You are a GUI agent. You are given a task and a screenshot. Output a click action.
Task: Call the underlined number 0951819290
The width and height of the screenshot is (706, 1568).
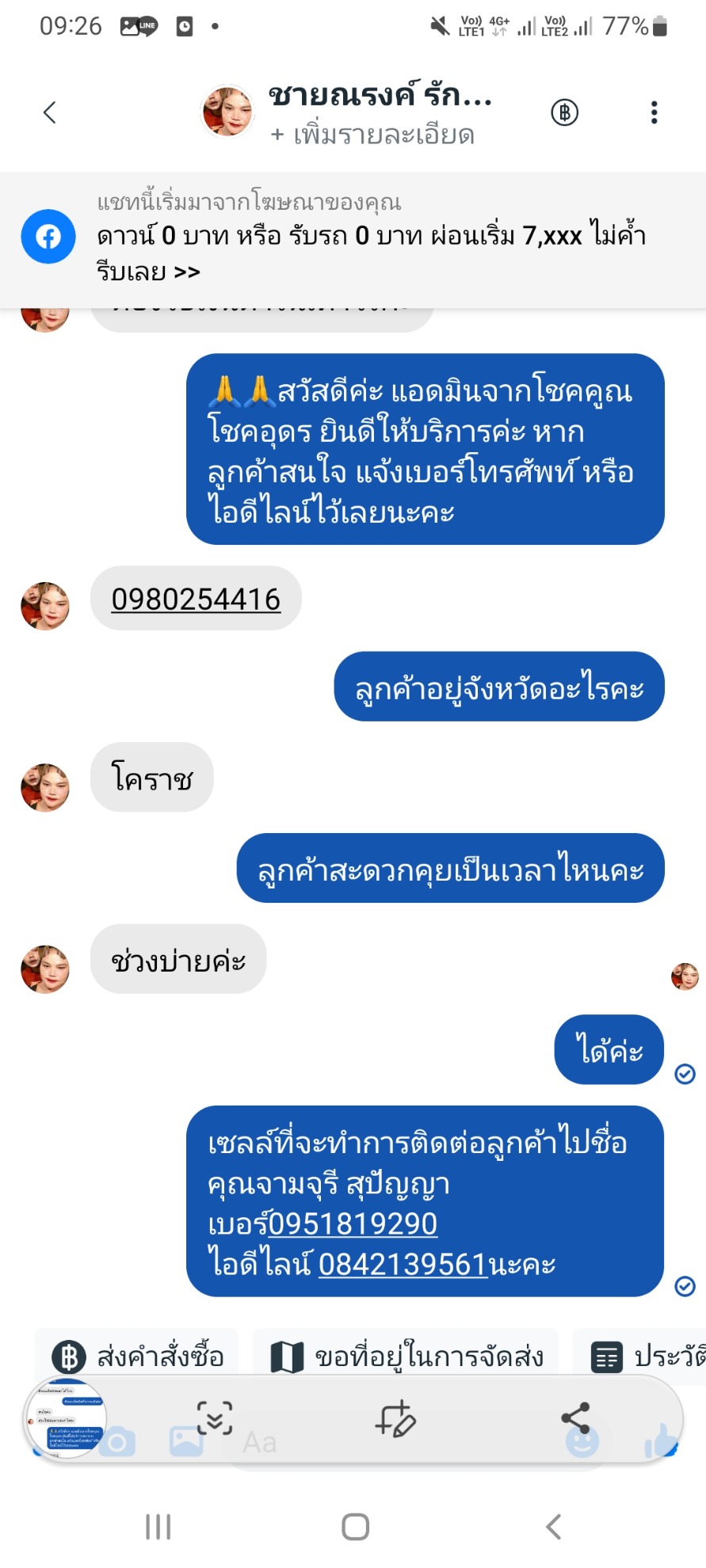[353, 1224]
